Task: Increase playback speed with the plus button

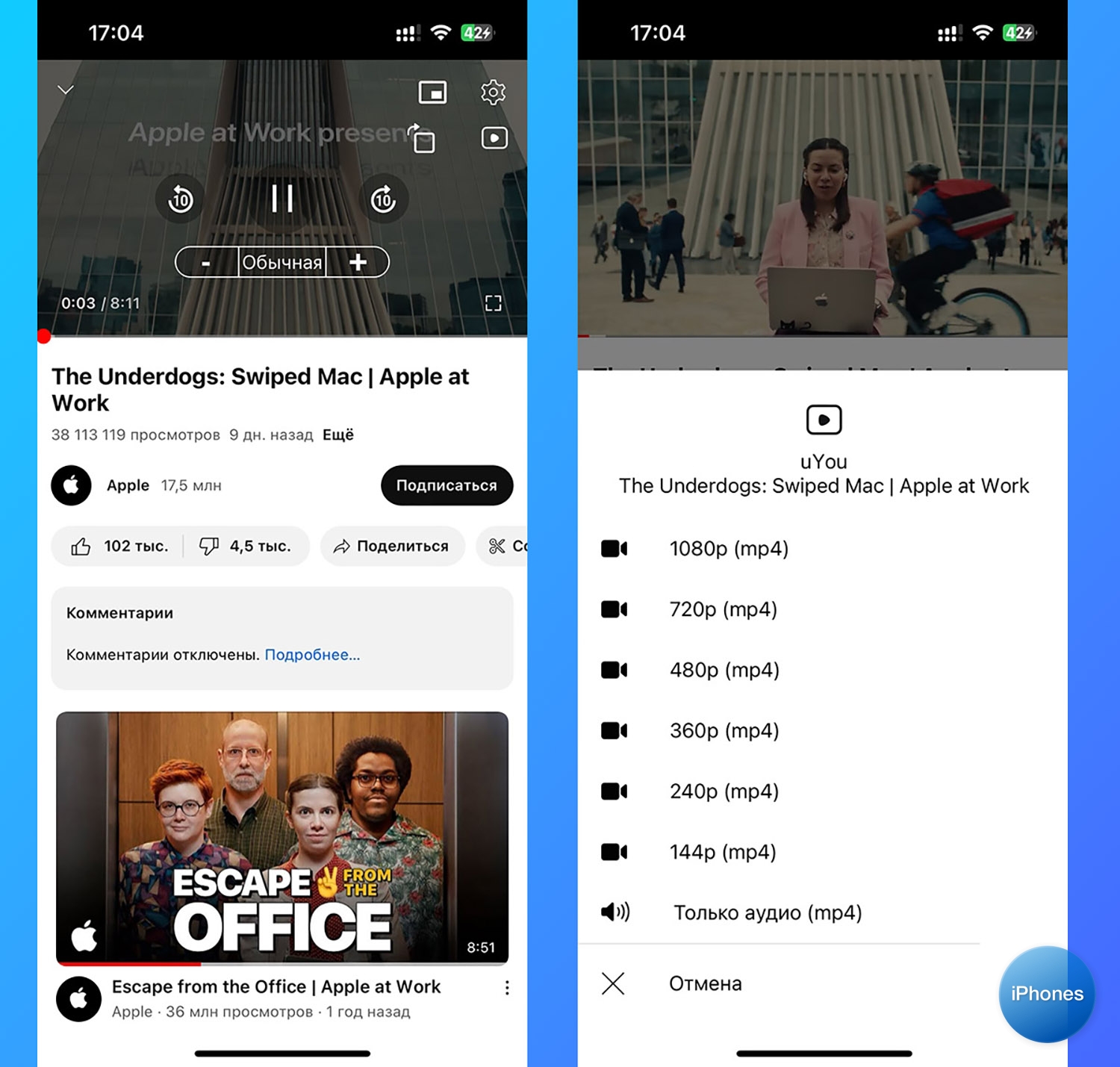Action: [358, 262]
